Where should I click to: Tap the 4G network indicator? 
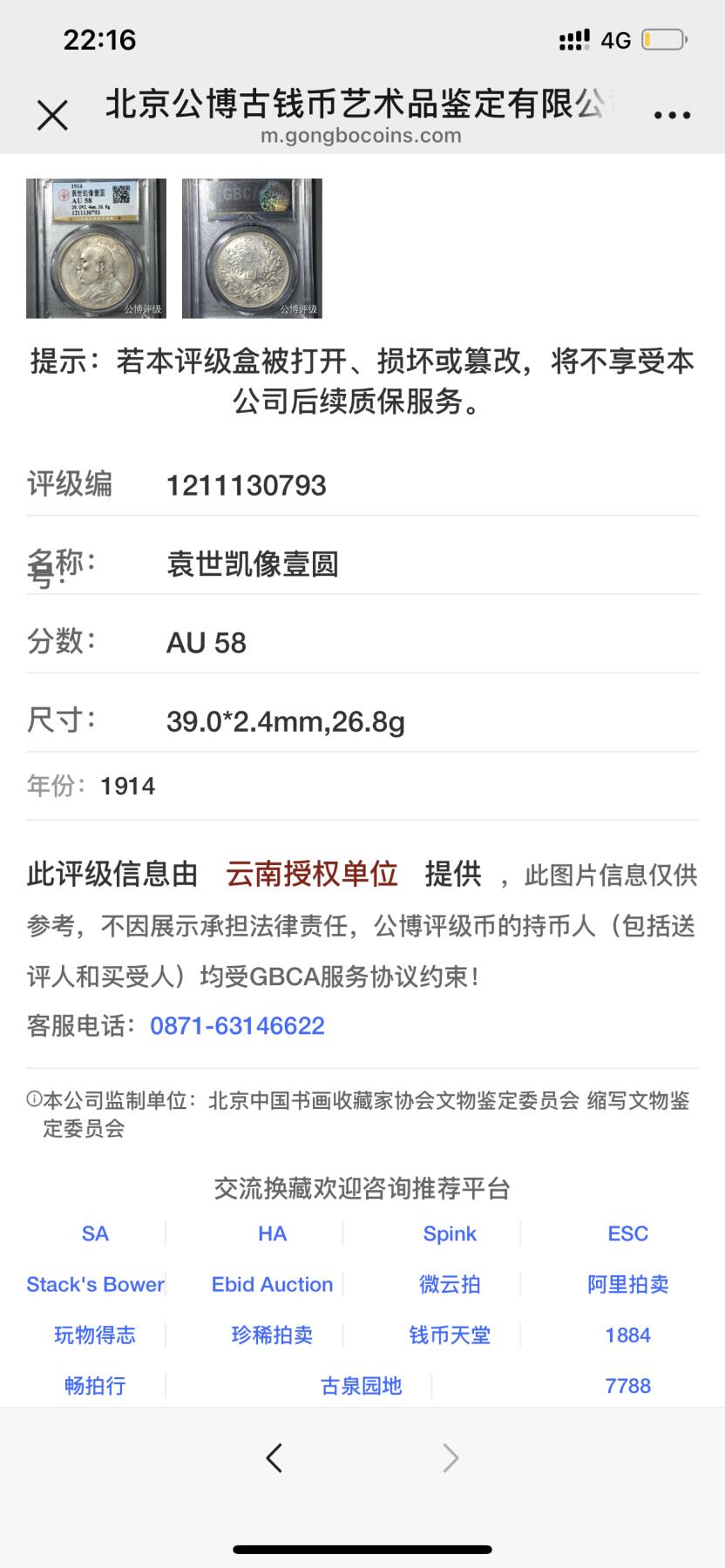615,40
